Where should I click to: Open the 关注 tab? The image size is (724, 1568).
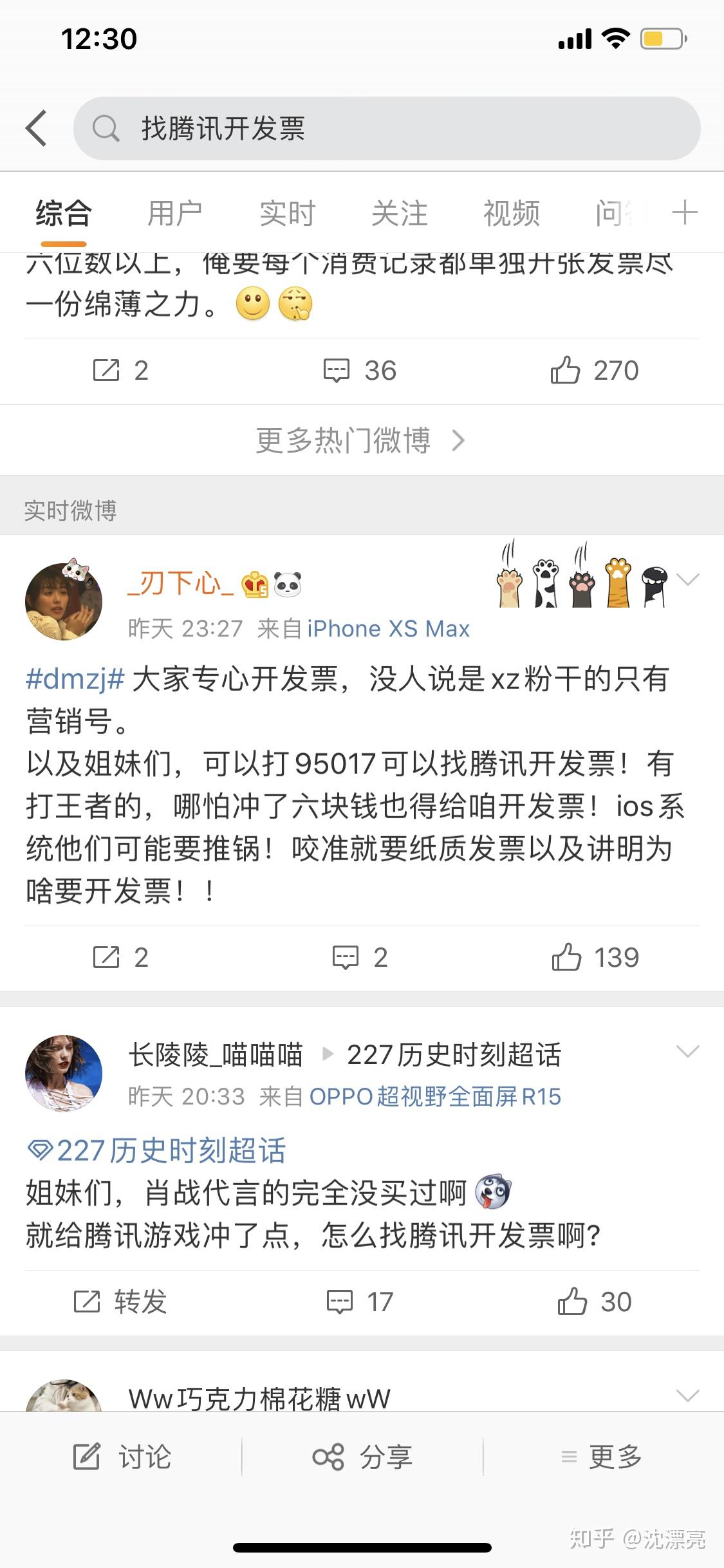click(399, 214)
